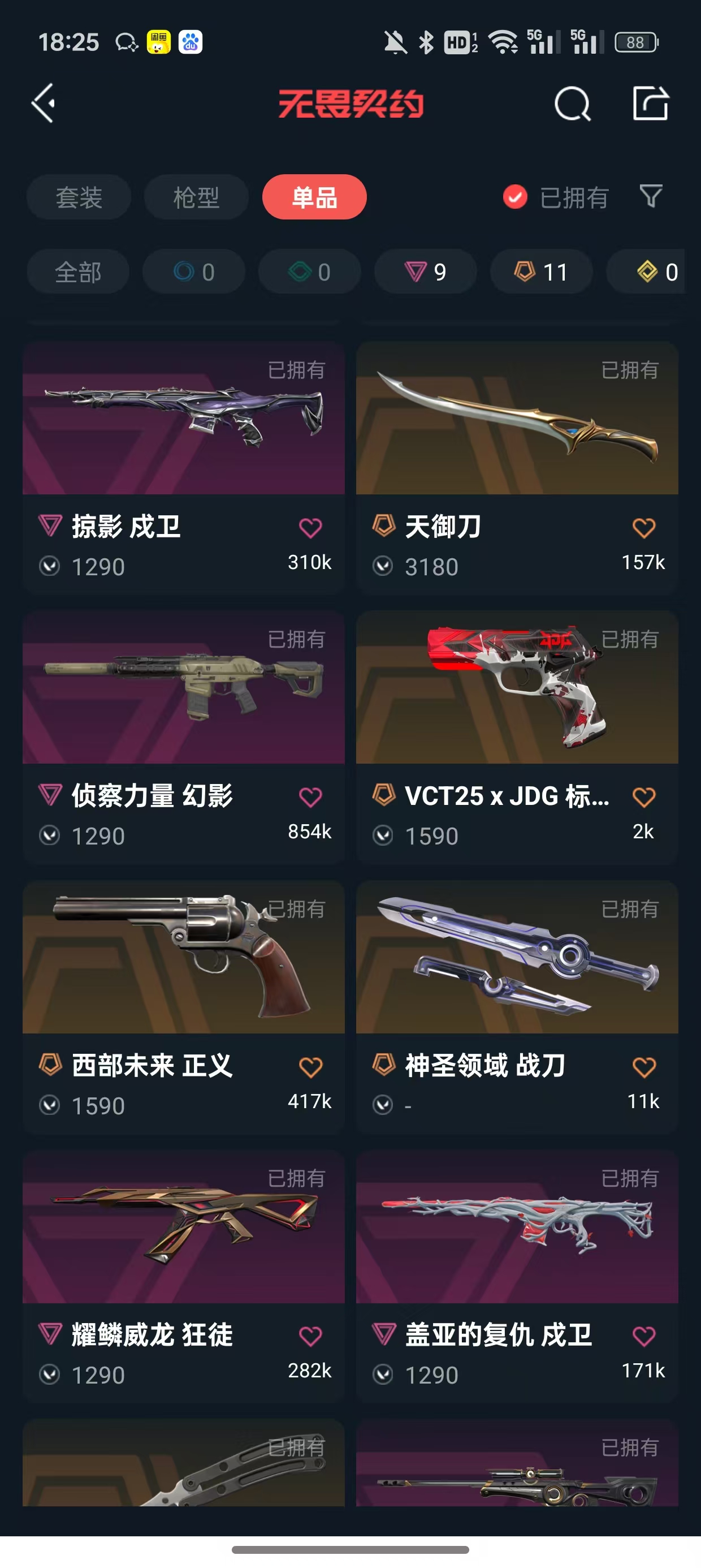This screenshot has width=701, height=1568.
Task: Select the 全部 filter chip
Action: [x=78, y=272]
